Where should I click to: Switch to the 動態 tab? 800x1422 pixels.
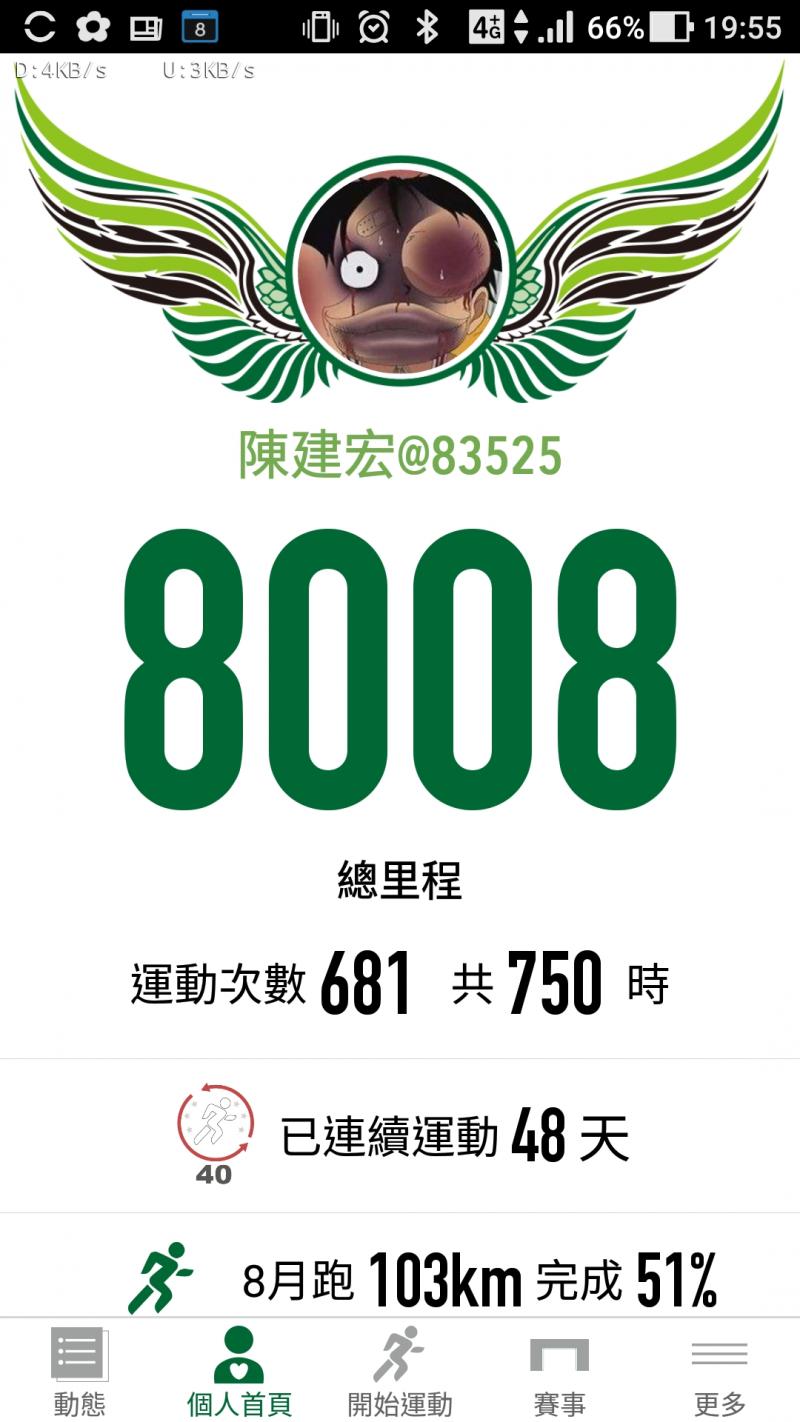click(x=79, y=1370)
